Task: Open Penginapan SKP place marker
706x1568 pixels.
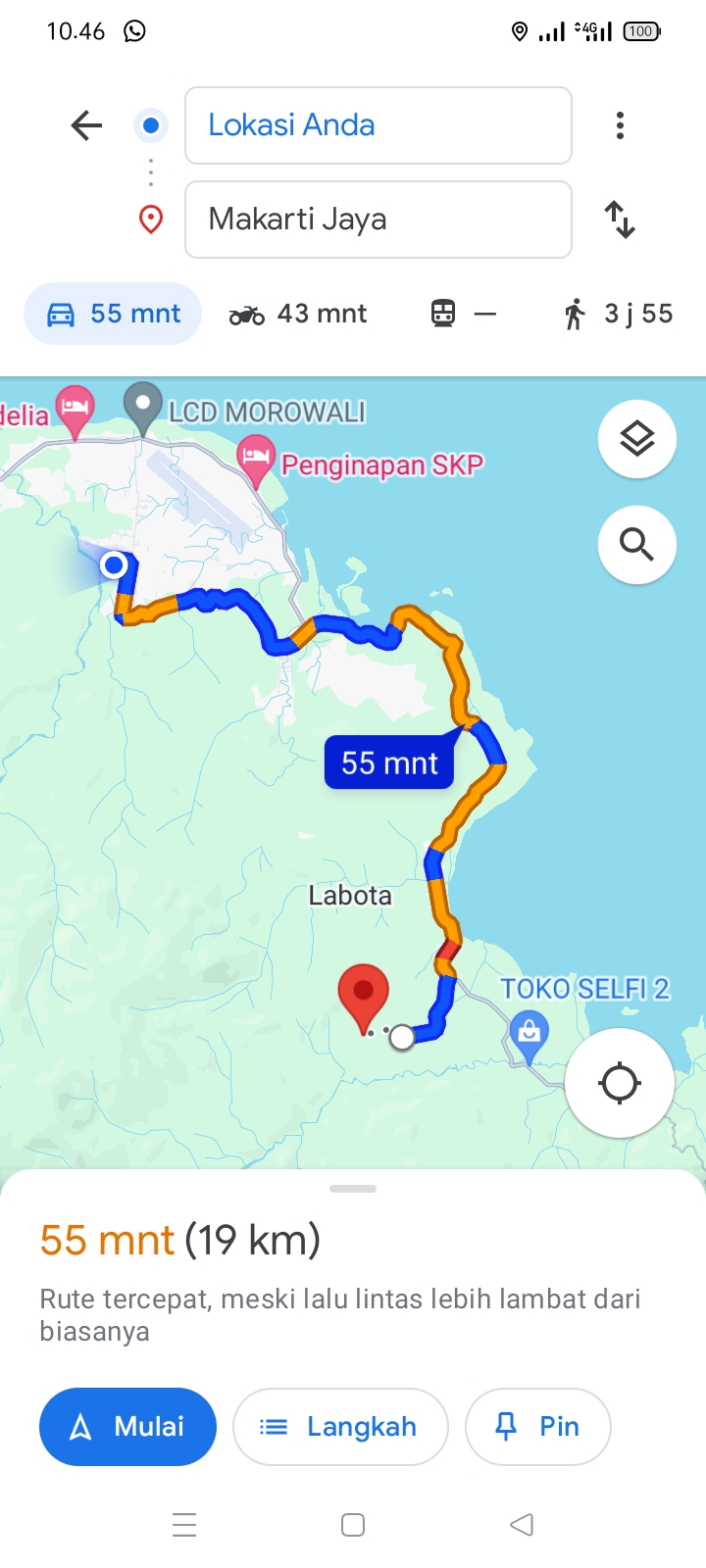Action: (x=256, y=461)
